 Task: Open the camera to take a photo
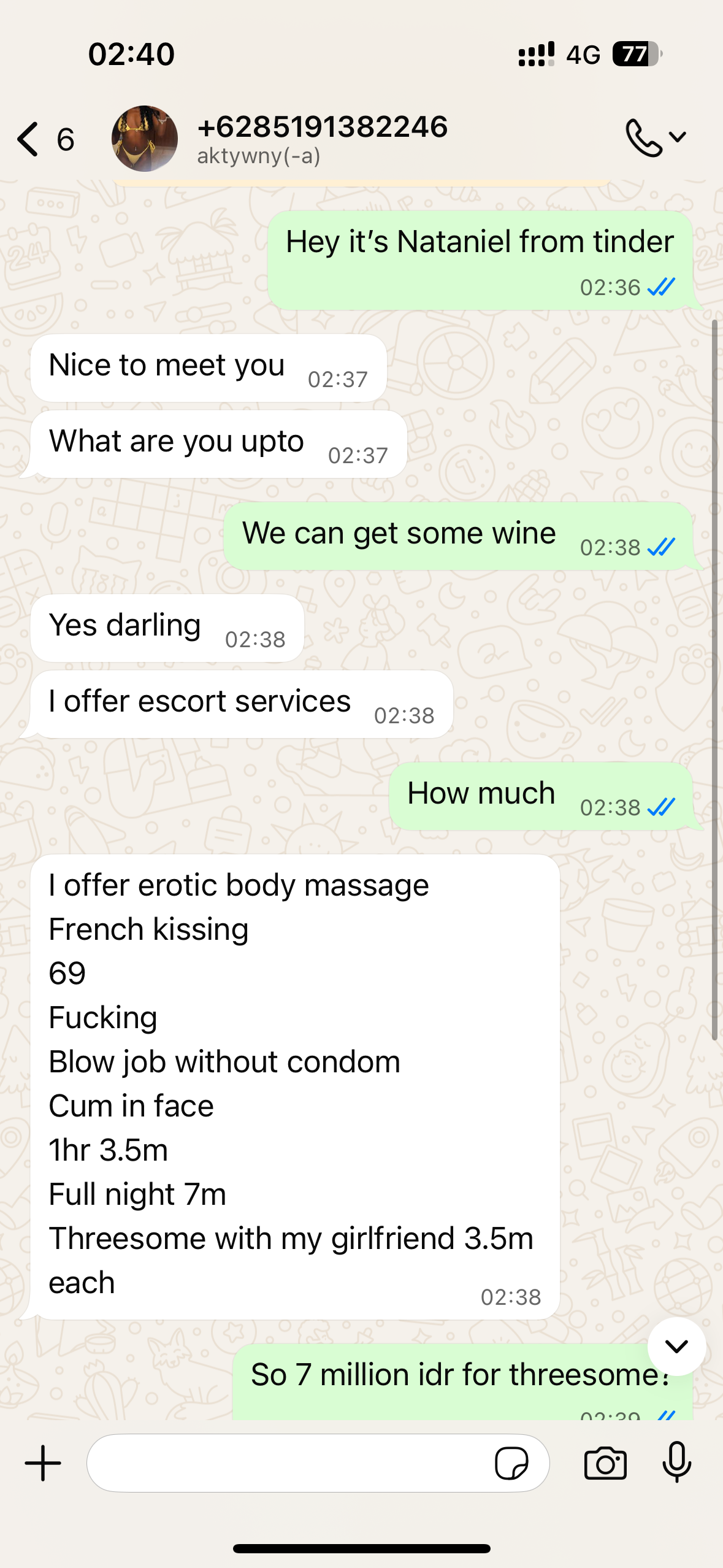point(605,1463)
